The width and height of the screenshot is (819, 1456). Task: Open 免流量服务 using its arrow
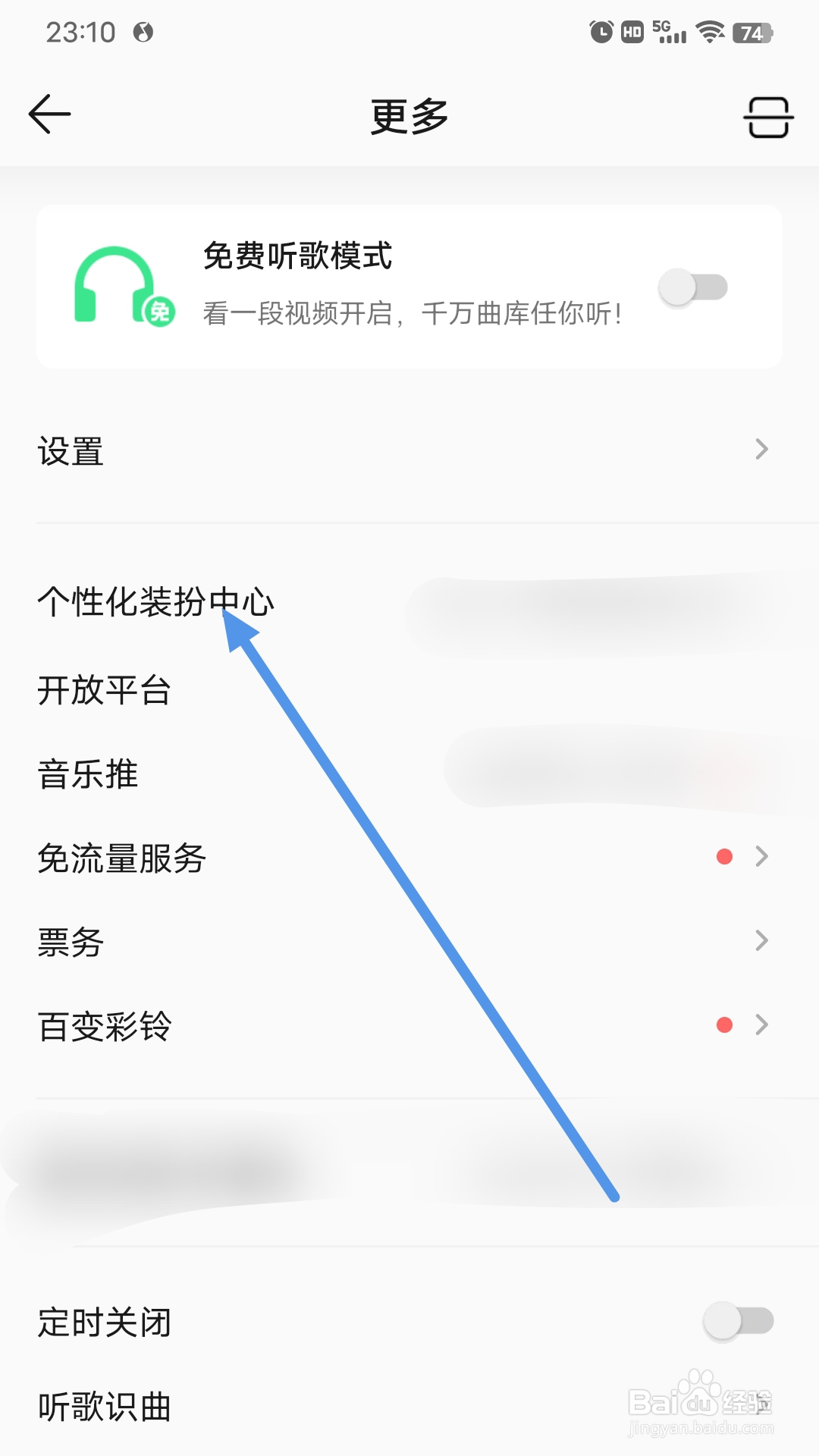(762, 857)
